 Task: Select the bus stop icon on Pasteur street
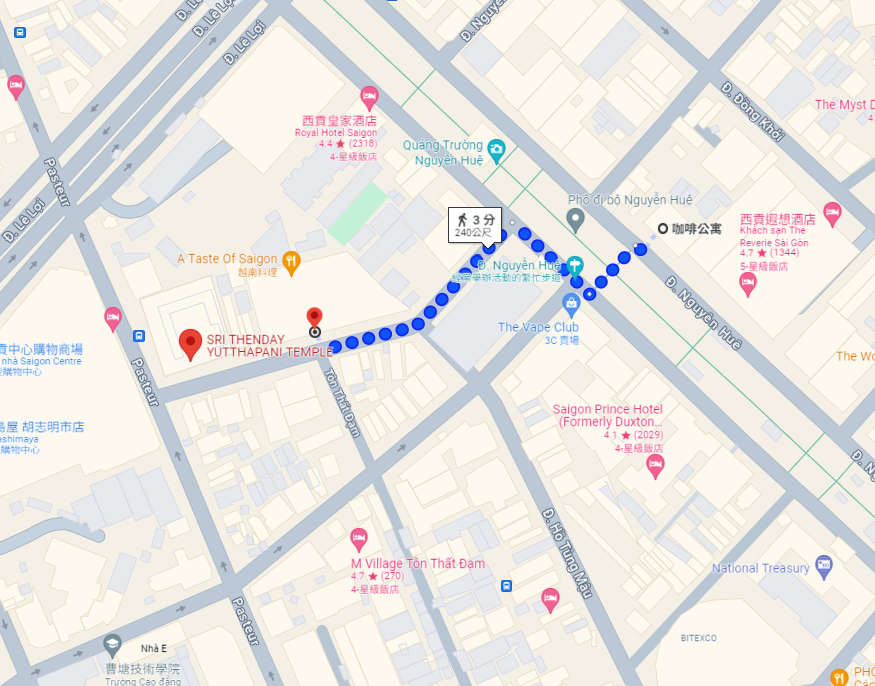[138, 336]
